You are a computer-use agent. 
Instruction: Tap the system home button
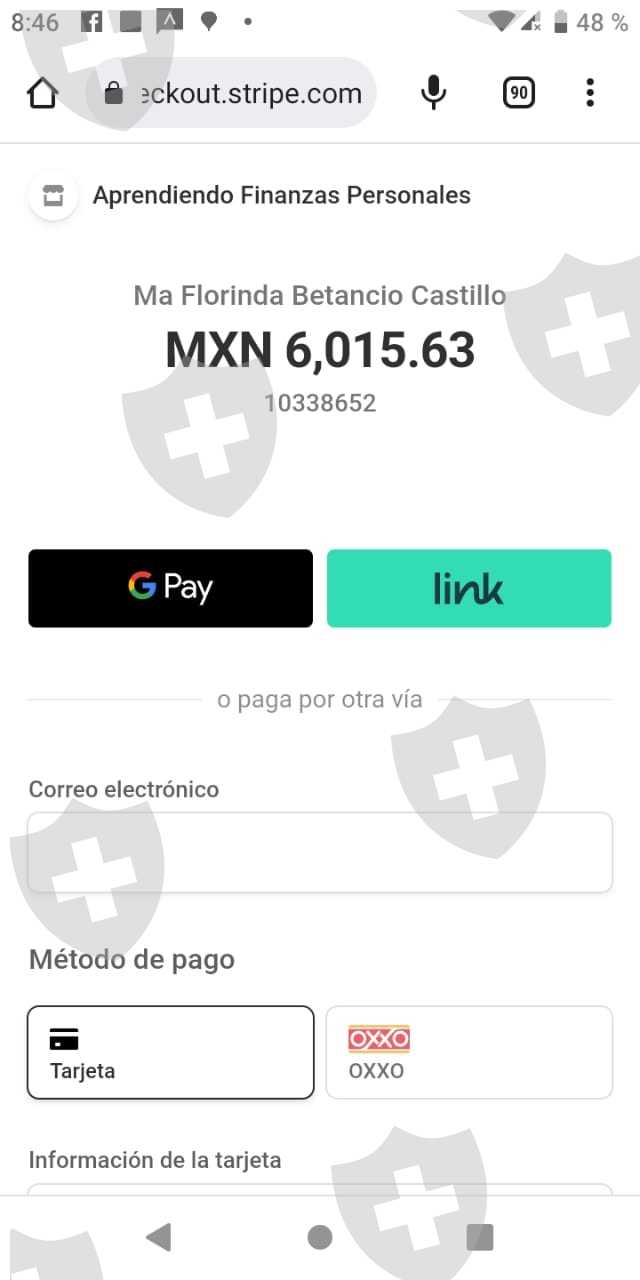coord(320,1237)
